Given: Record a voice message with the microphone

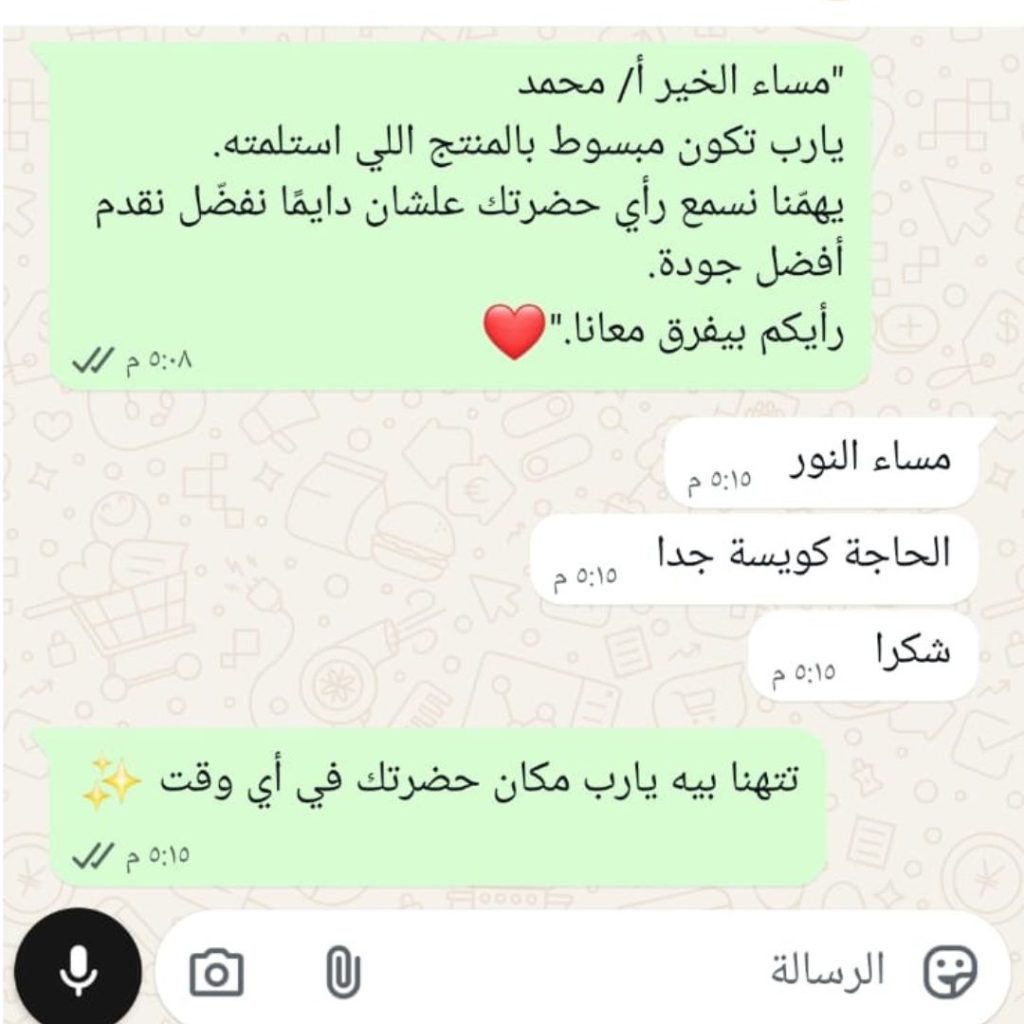Looking at the screenshot, I should point(76,969).
